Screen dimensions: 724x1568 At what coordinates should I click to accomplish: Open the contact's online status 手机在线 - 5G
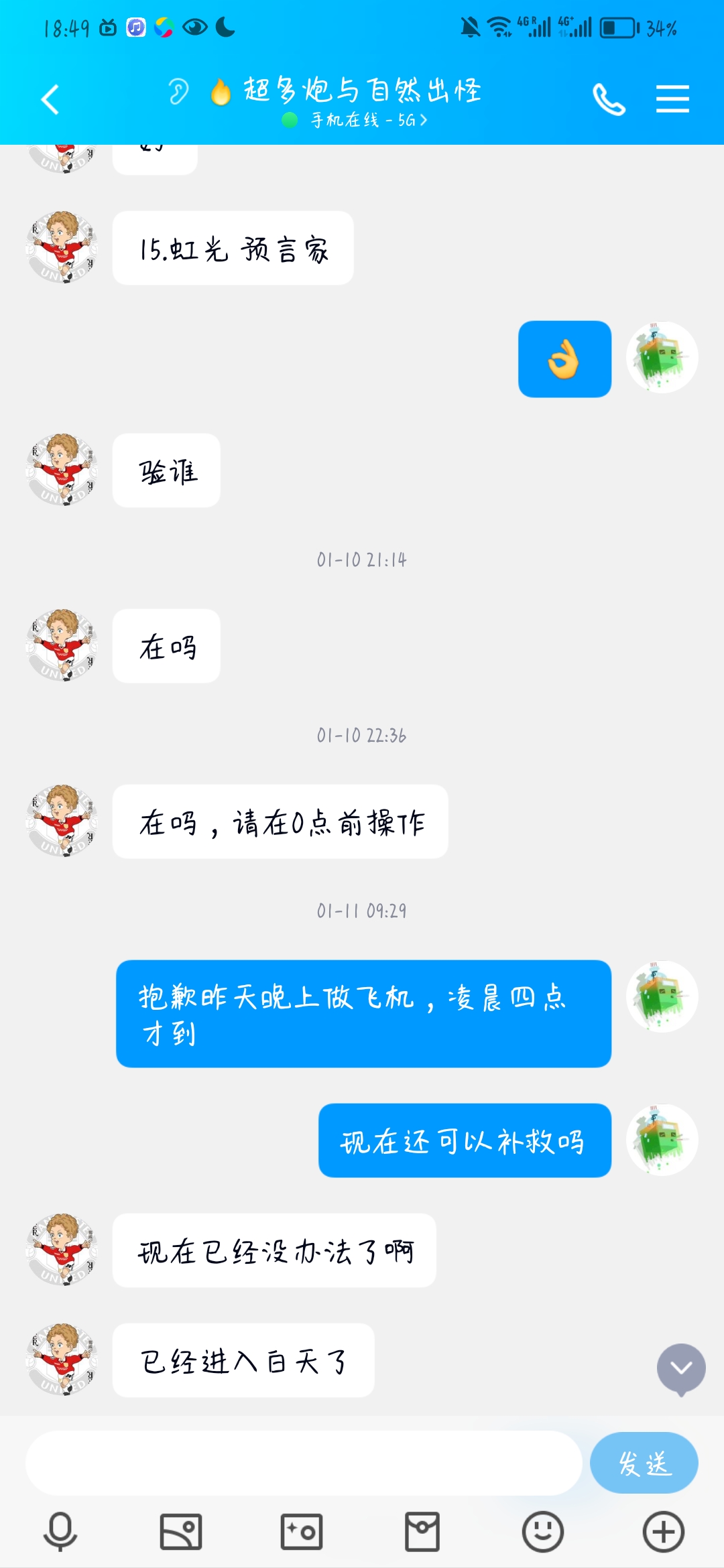click(x=362, y=121)
